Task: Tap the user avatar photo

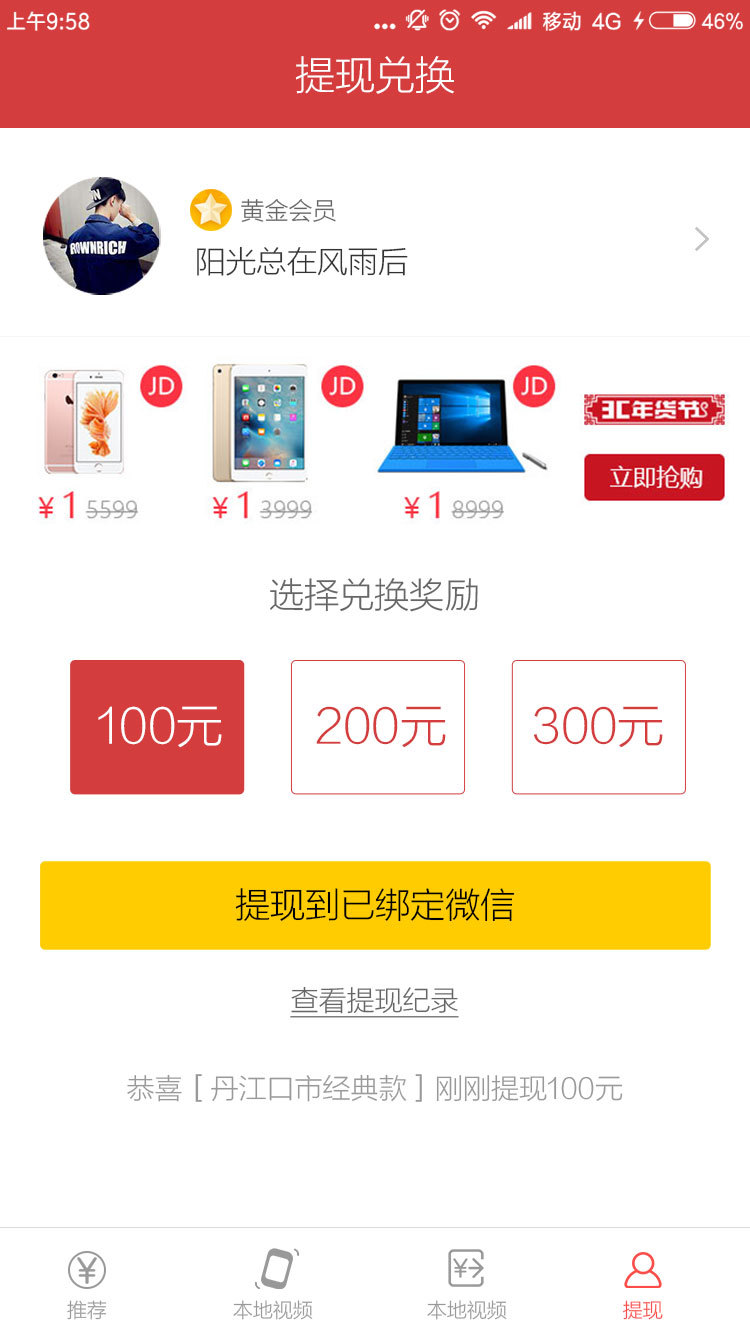Action: 101,236
